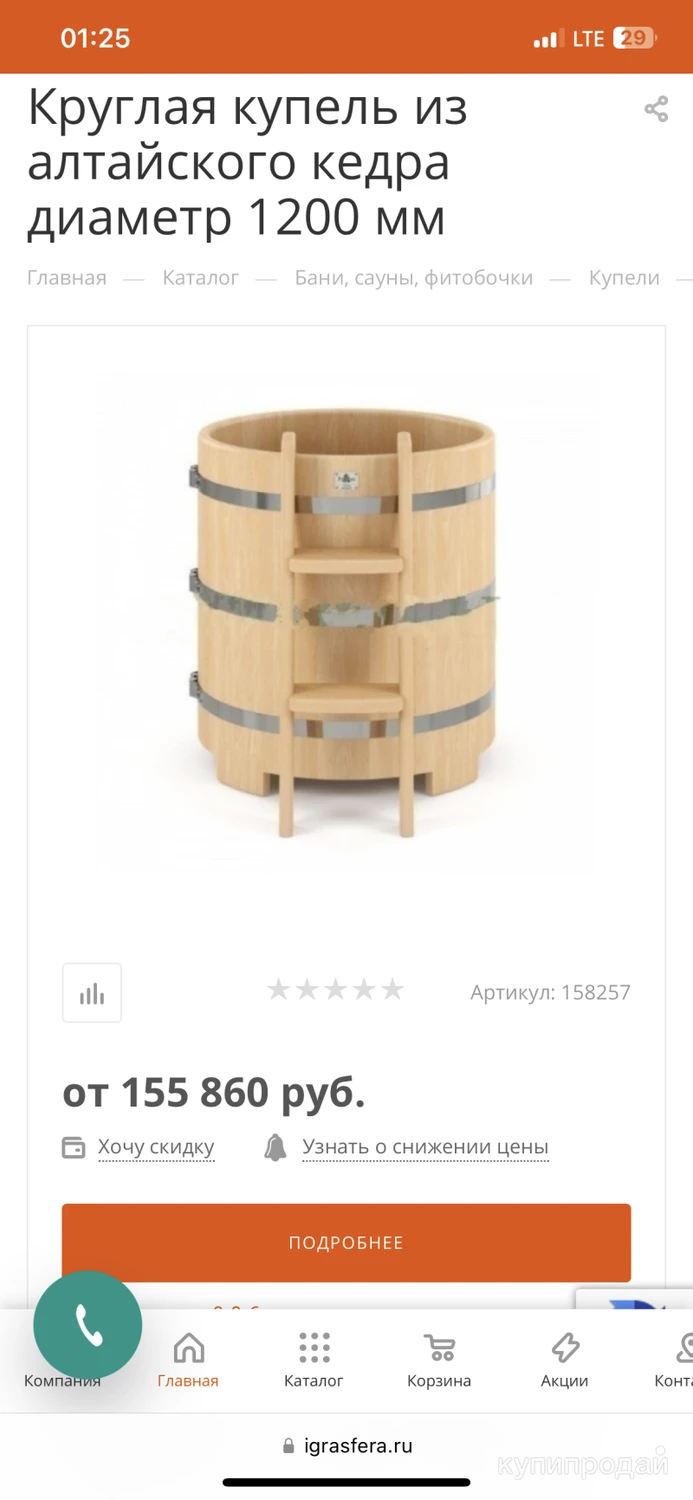
Task: Open the Главная breadcrumb link
Action: [x=67, y=278]
